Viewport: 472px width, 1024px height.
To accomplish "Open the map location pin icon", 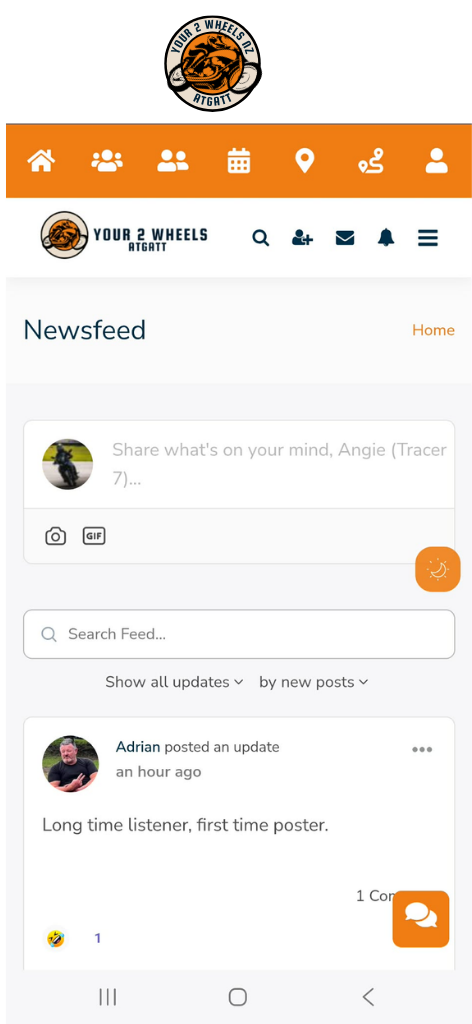I will pyautogui.click(x=305, y=161).
